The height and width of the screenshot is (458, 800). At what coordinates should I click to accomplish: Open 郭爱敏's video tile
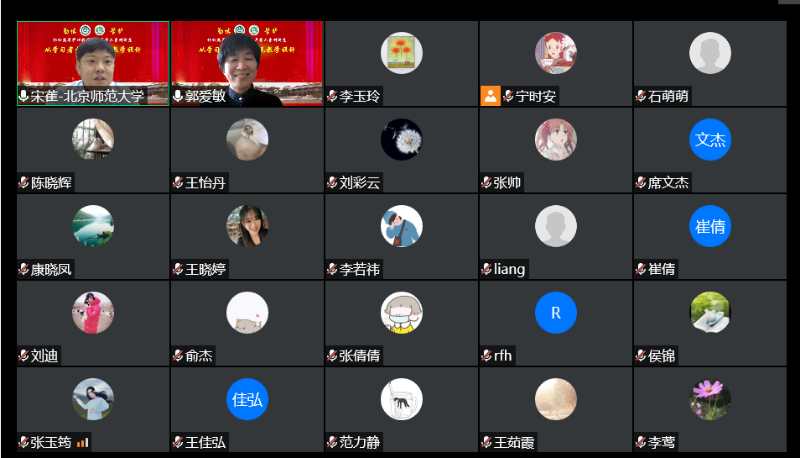tap(247, 62)
